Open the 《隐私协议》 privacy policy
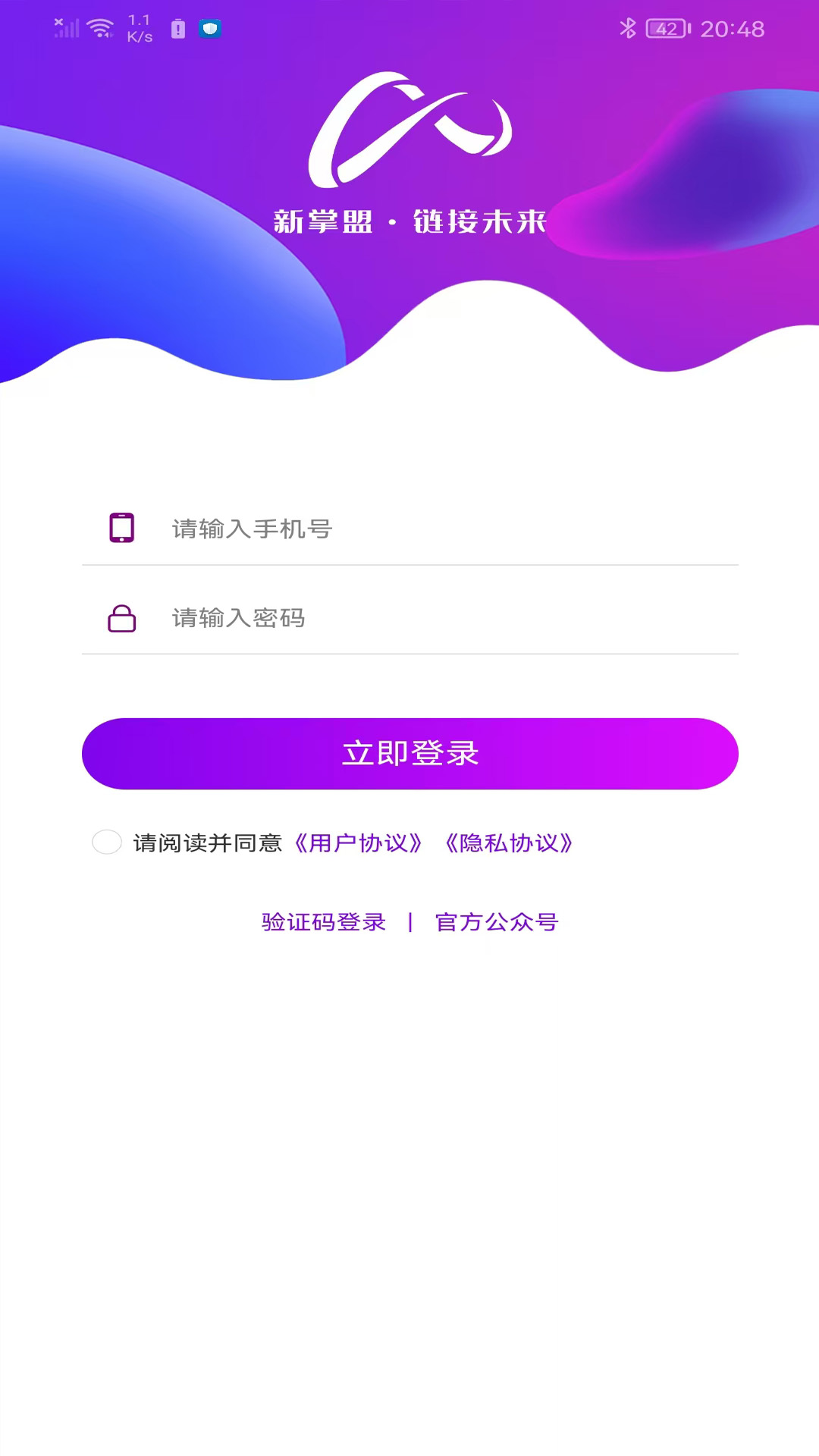 (510, 843)
